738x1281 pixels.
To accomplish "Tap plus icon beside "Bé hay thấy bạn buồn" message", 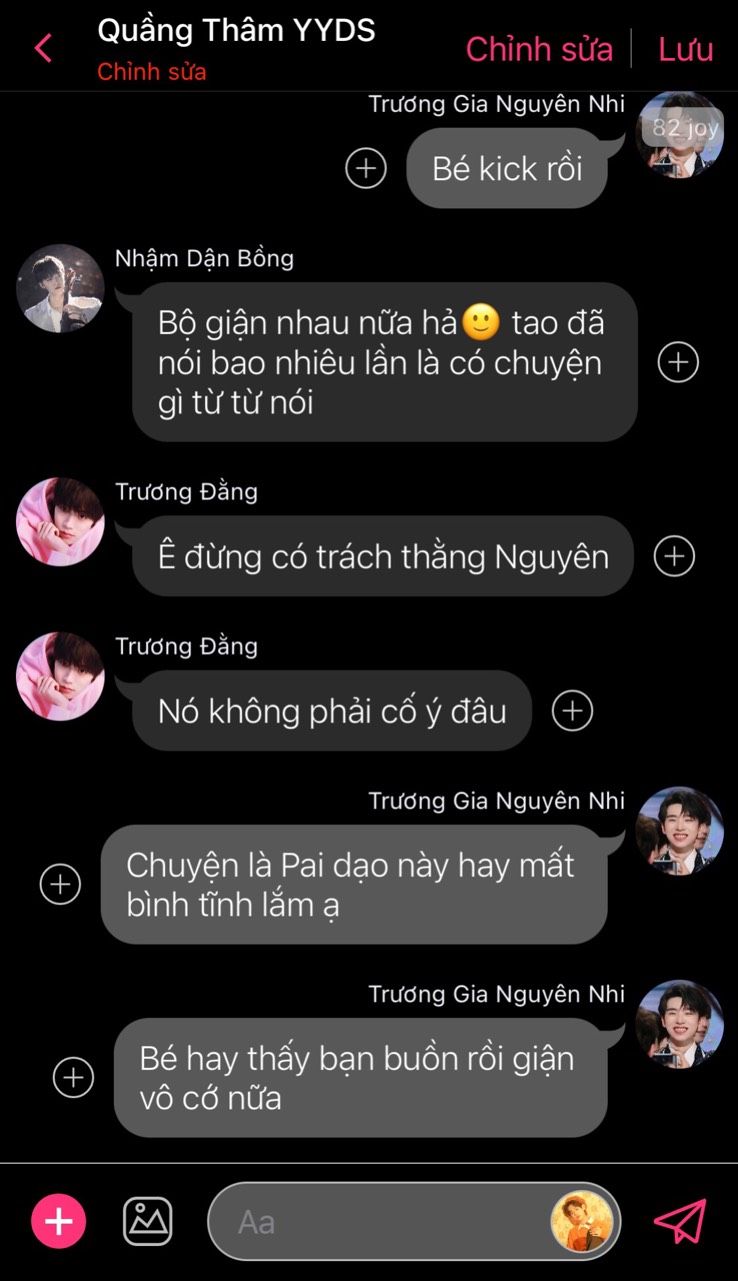I will coord(73,1078).
